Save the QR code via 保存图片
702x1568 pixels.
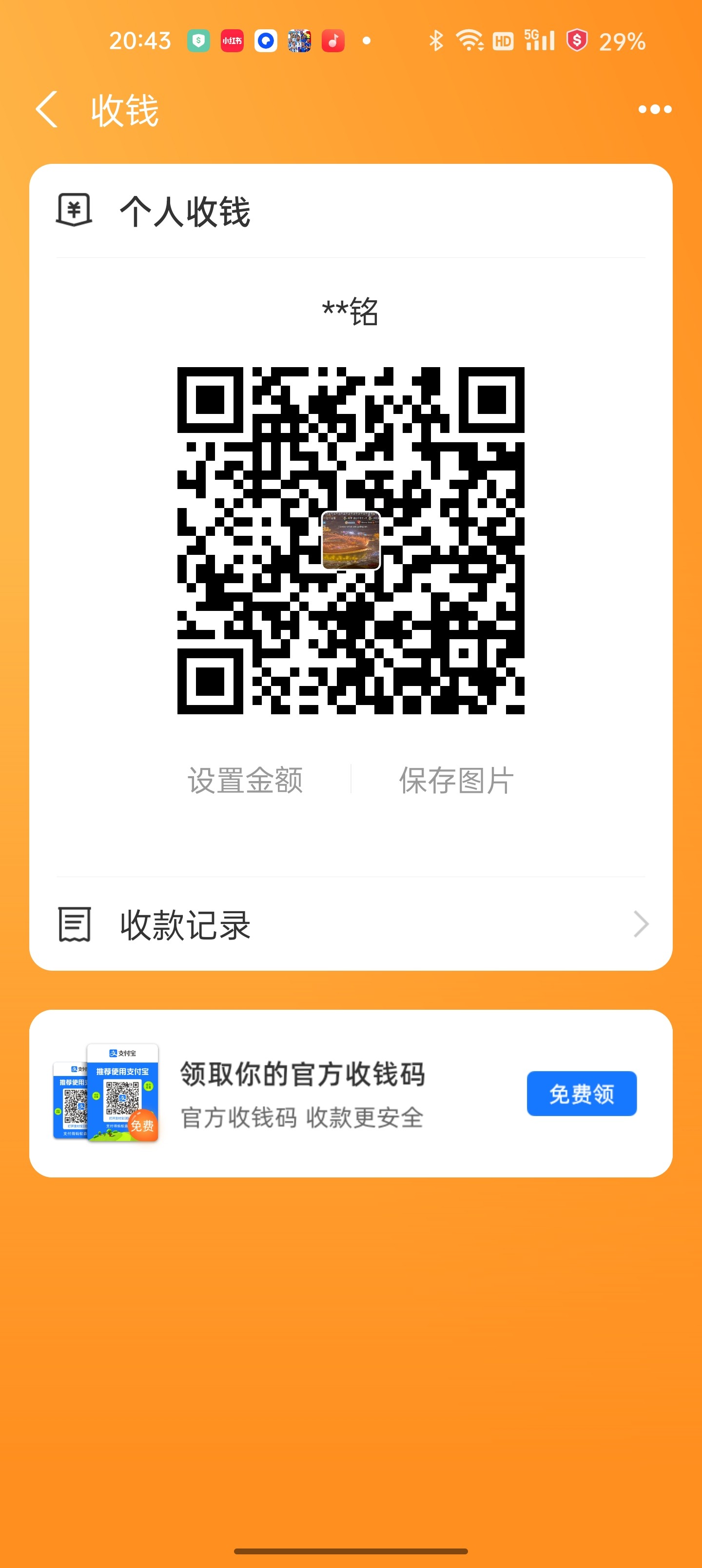point(456,780)
